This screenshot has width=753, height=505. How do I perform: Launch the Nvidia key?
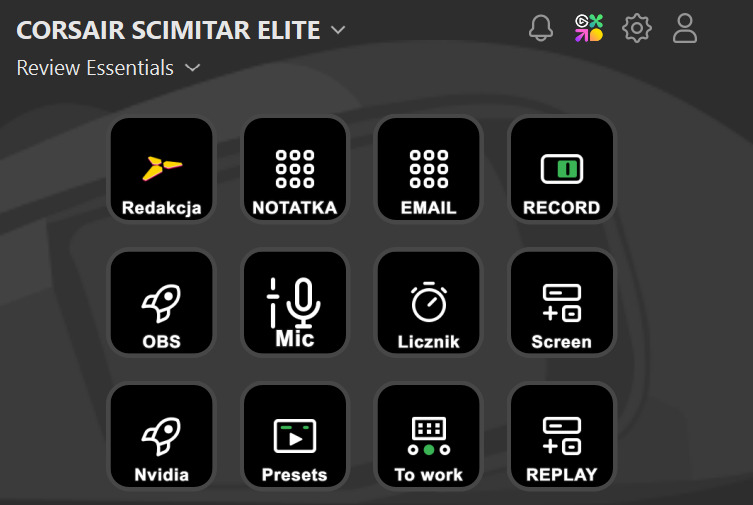(x=161, y=436)
